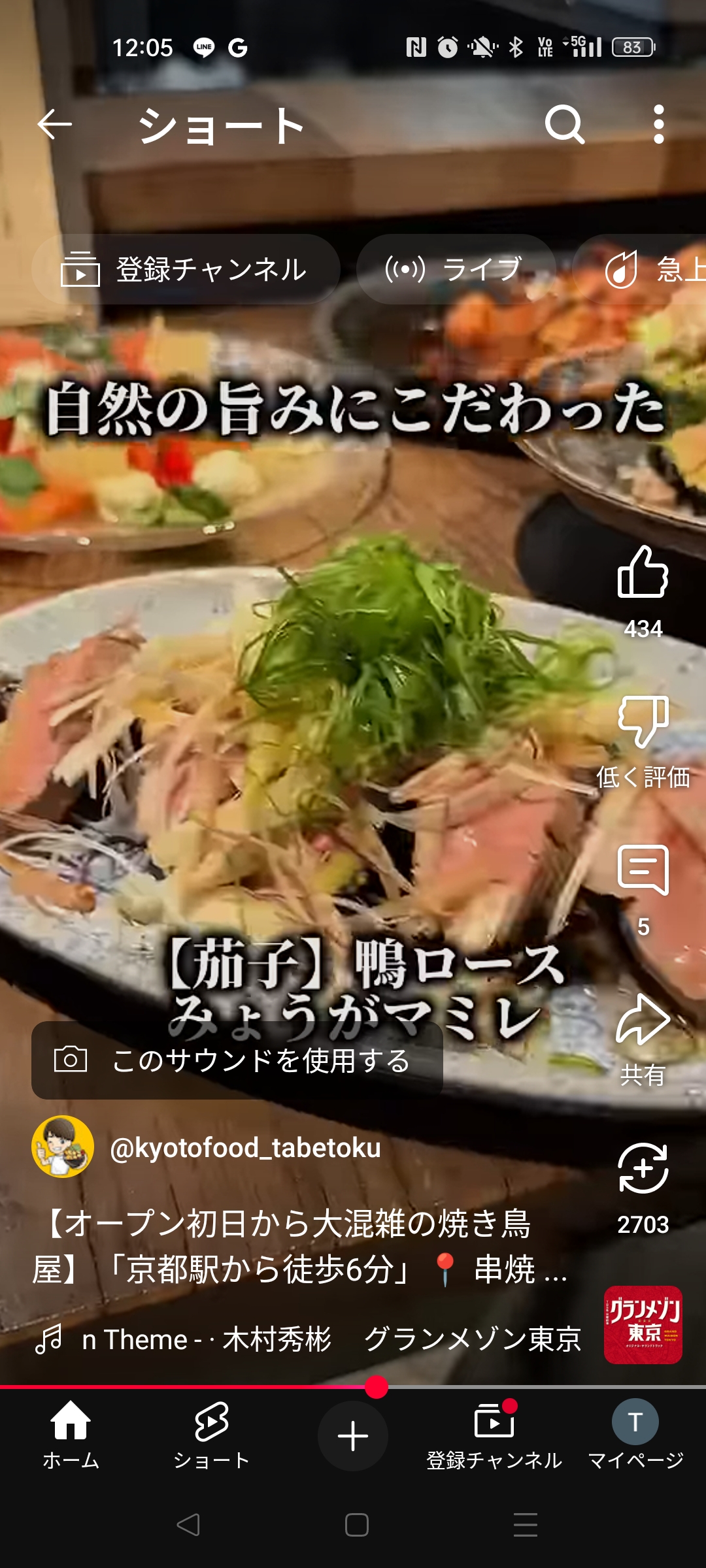Switch to the ホーム tab
Image resolution: width=706 pixels, height=1568 pixels.
pyautogui.click(x=71, y=1435)
